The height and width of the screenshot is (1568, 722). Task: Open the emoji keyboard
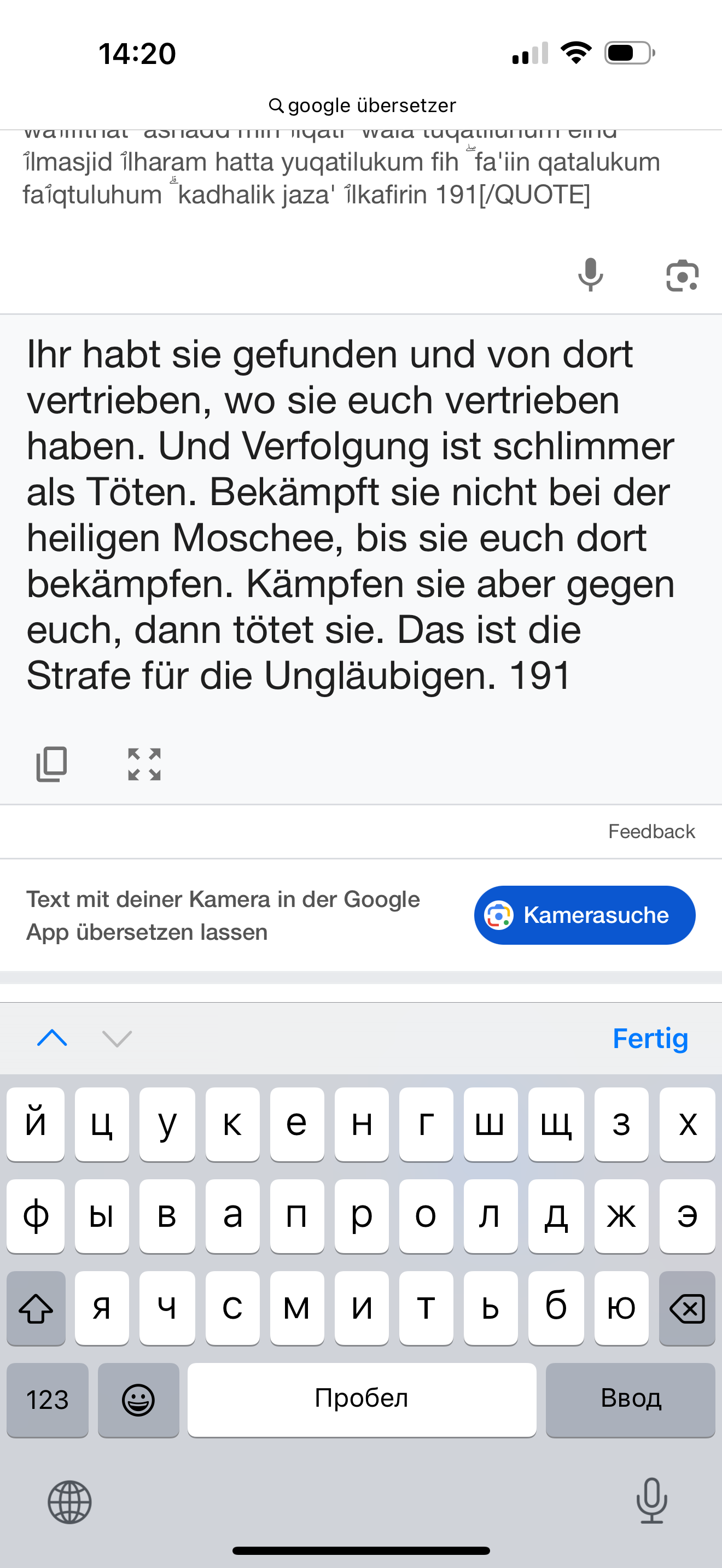pyautogui.click(x=138, y=1400)
